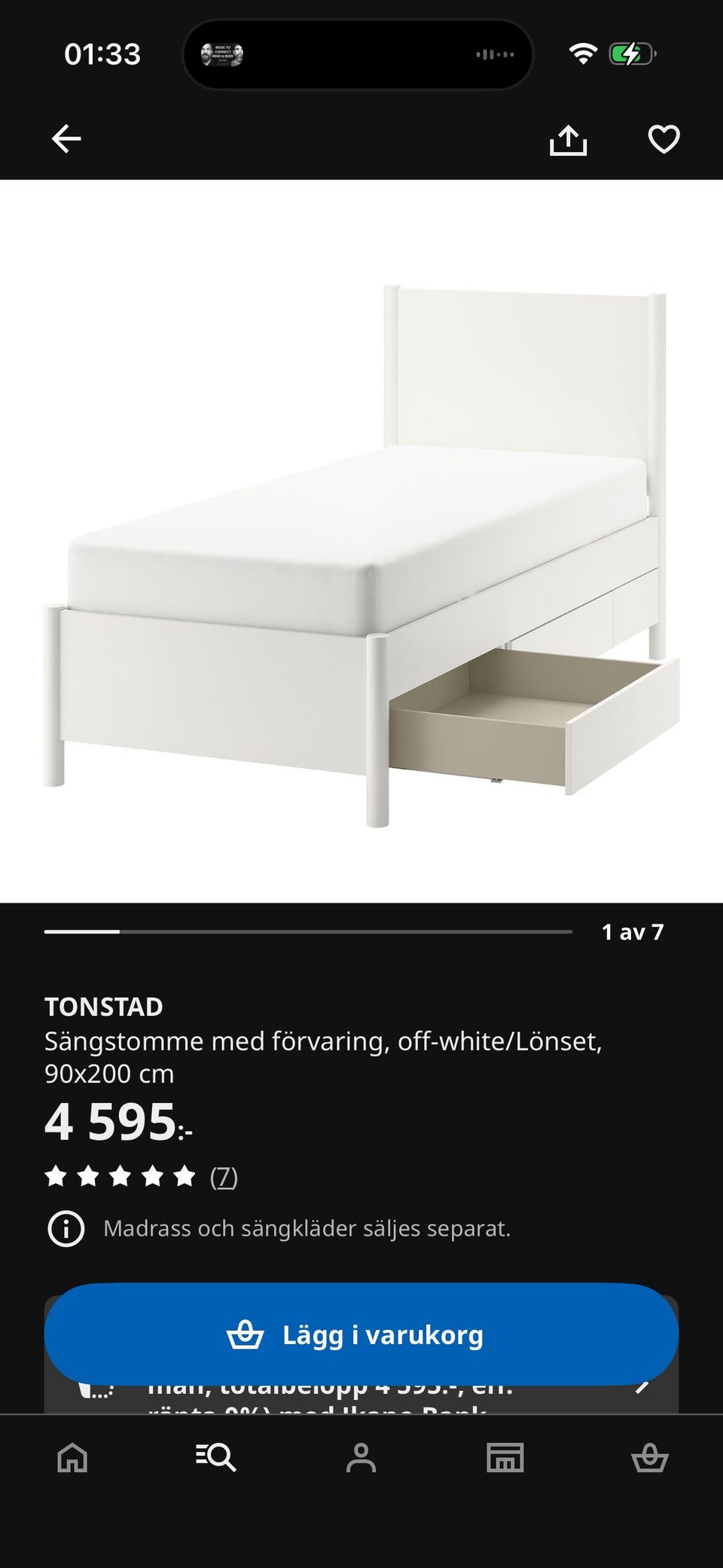
Task: Tap Lägg i varukorg button
Action: pyautogui.click(x=361, y=1334)
